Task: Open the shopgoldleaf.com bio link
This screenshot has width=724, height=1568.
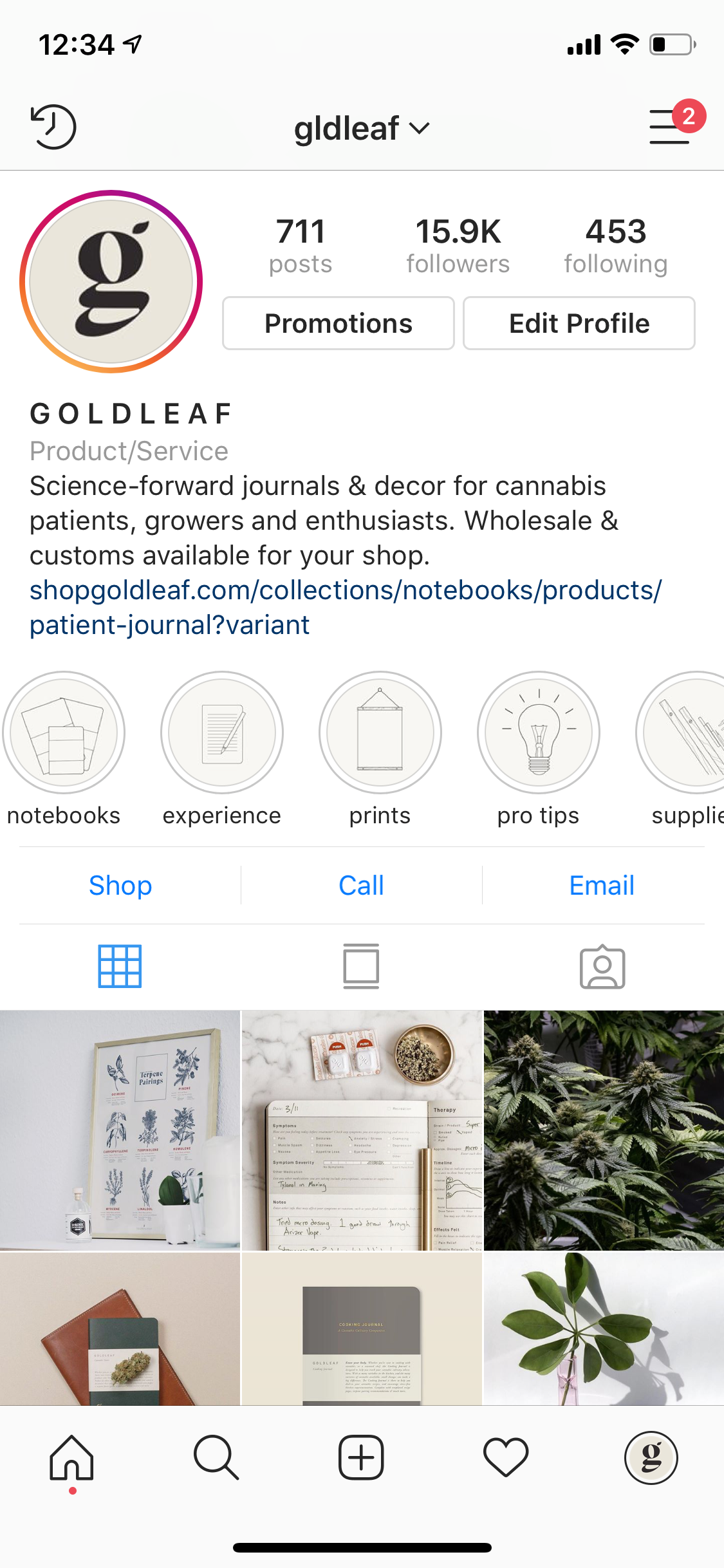Action: coord(345,591)
